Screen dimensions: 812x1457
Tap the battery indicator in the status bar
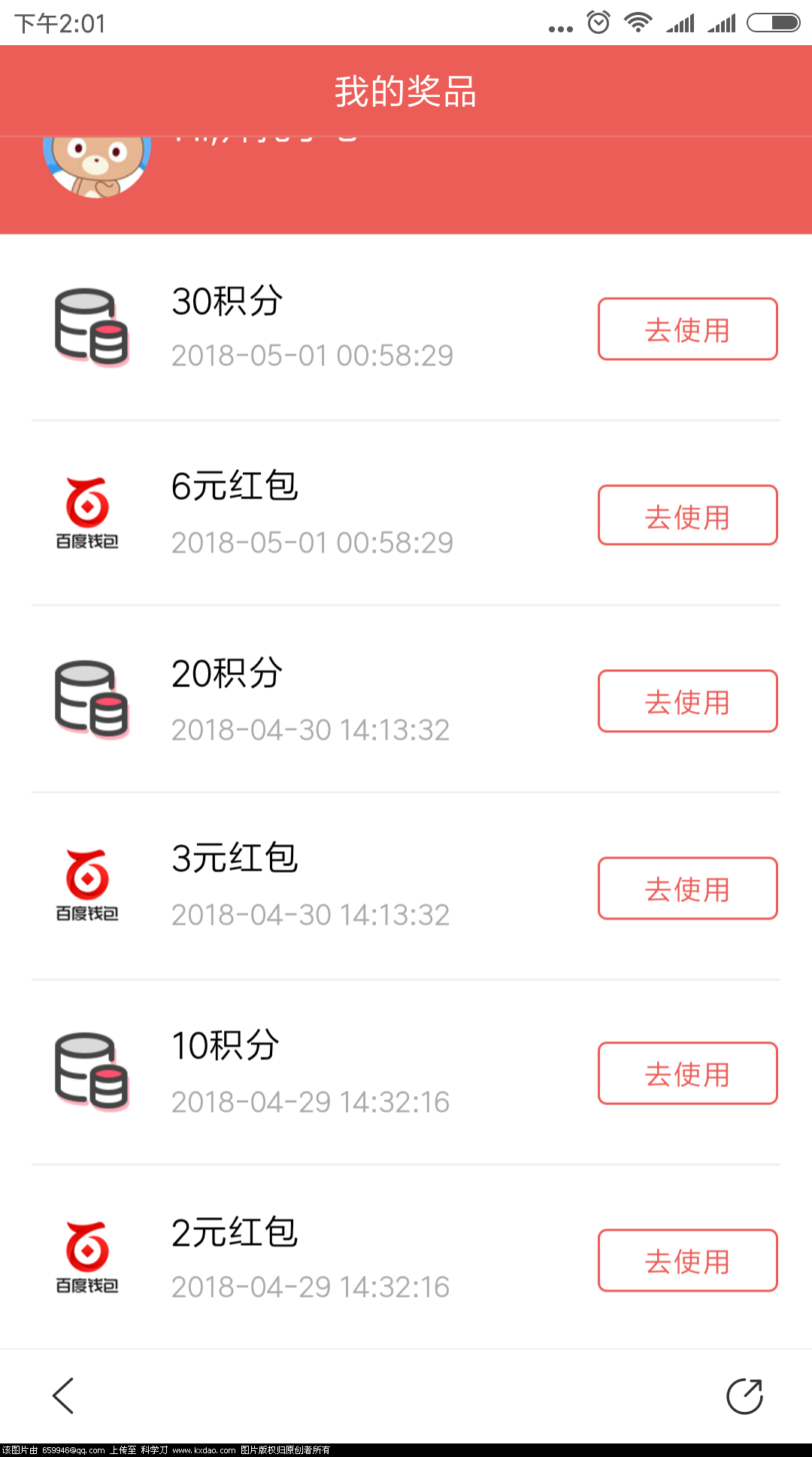coord(774,22)
